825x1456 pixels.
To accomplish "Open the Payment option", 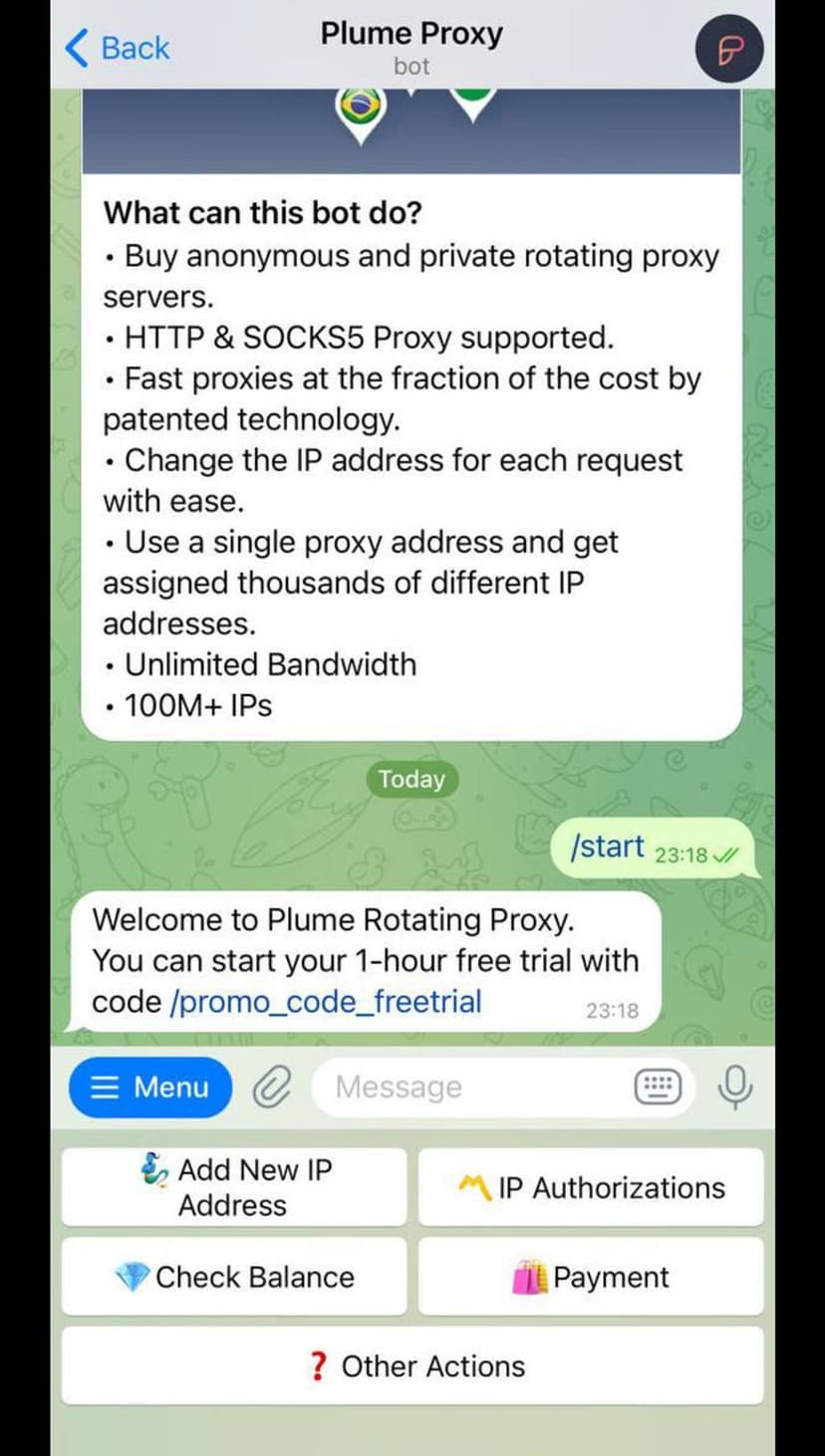I will click(591, 1276).
